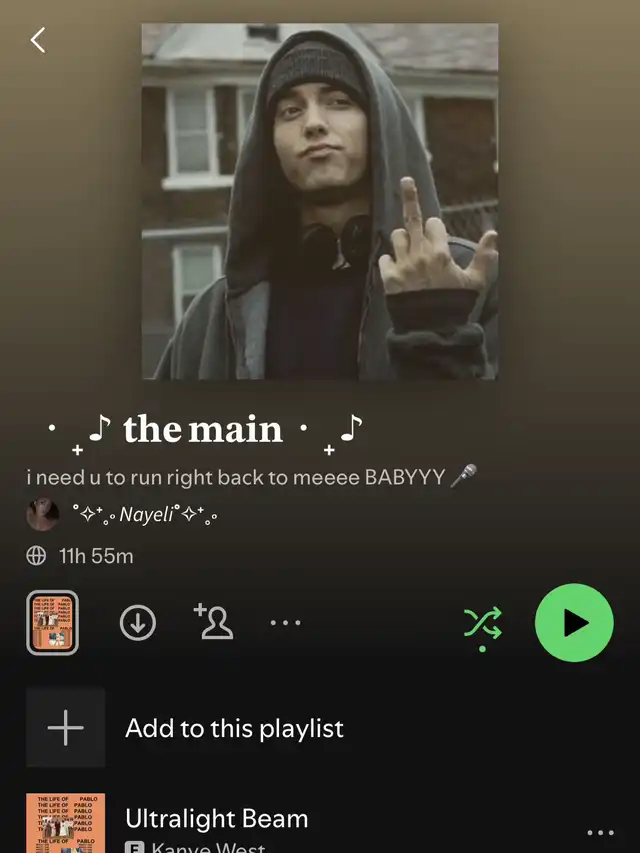Invite collaborators to the playlist
The image size is (640, 853).
click(213, 622)
